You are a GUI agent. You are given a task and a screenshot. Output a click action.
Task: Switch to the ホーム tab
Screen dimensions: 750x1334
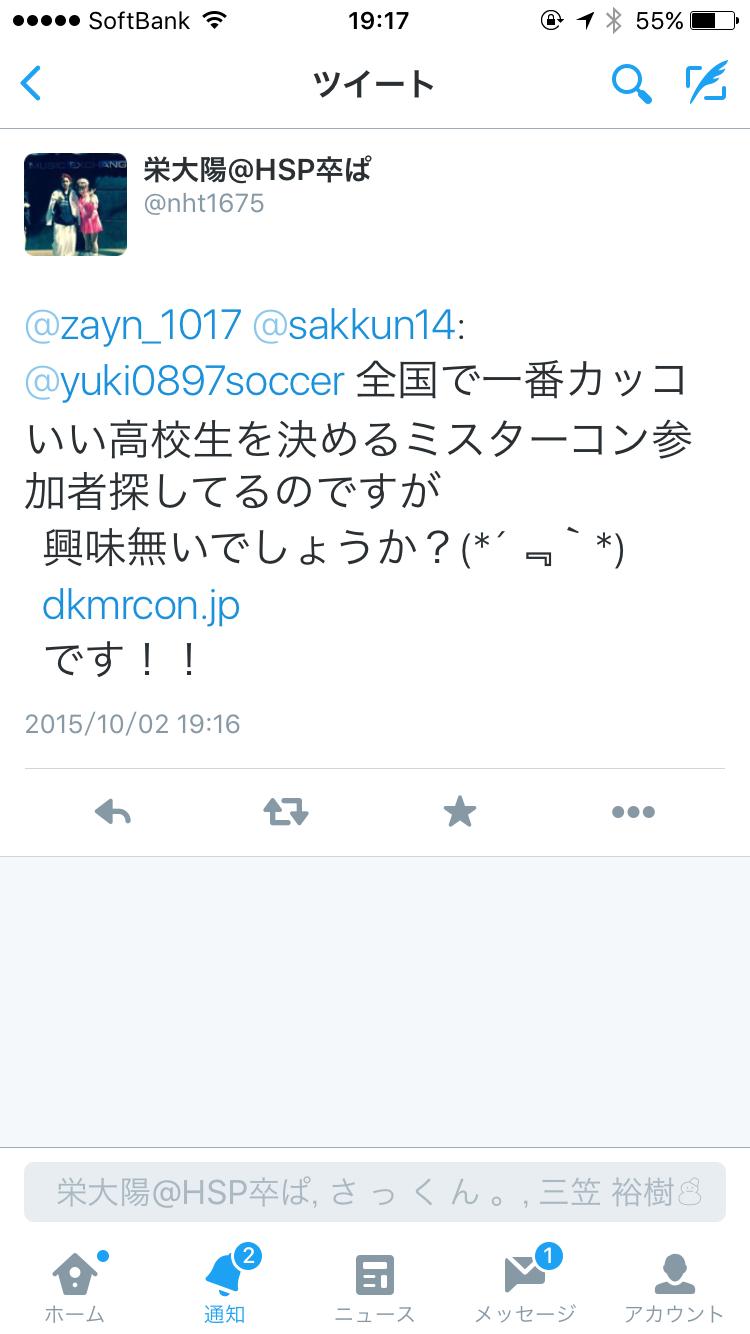point(75,1288)
